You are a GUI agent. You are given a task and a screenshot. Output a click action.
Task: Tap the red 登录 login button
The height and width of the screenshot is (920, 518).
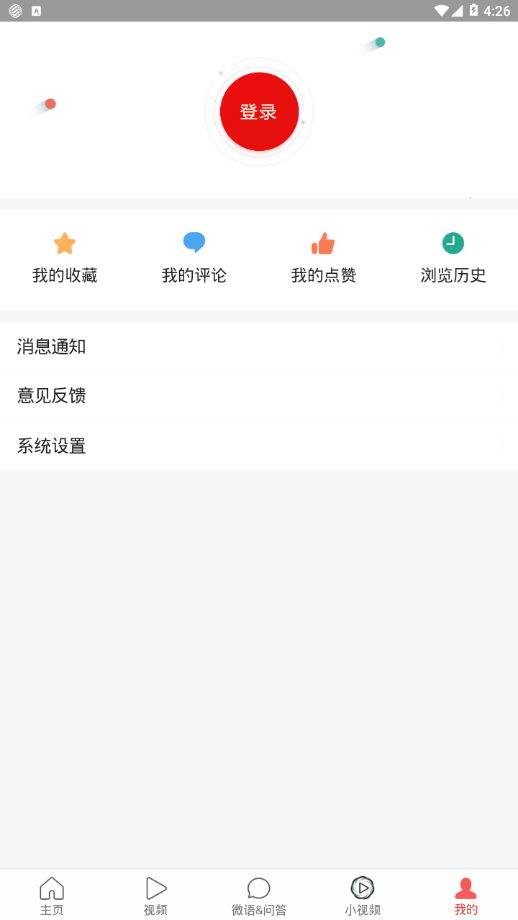point(259,111)
